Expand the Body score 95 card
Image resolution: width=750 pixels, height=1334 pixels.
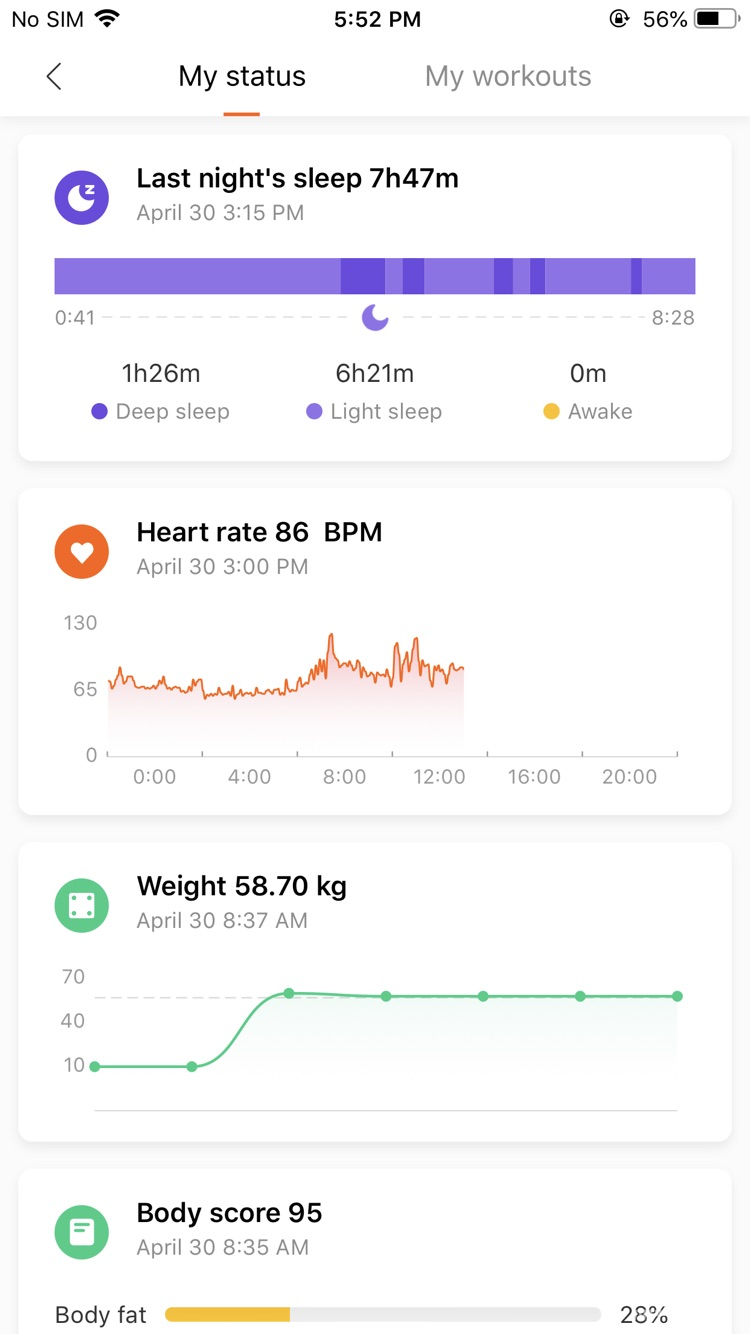(229, 1212)
